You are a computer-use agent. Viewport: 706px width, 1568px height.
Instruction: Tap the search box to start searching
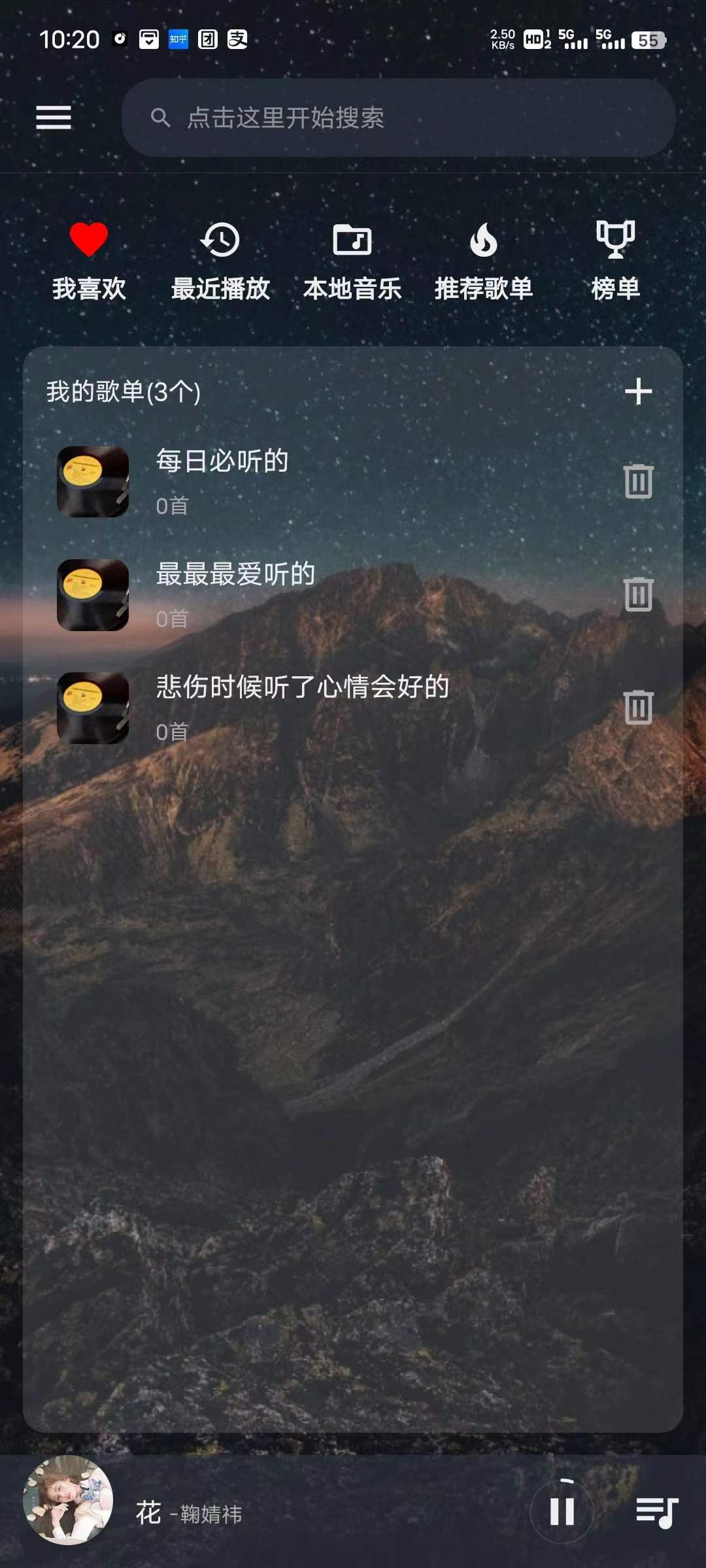397,118
